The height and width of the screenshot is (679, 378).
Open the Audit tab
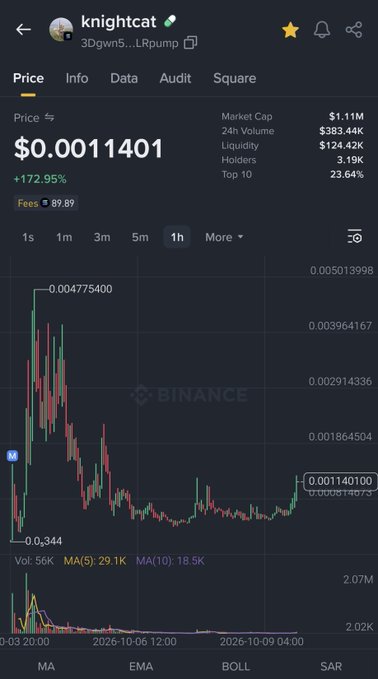175,78
